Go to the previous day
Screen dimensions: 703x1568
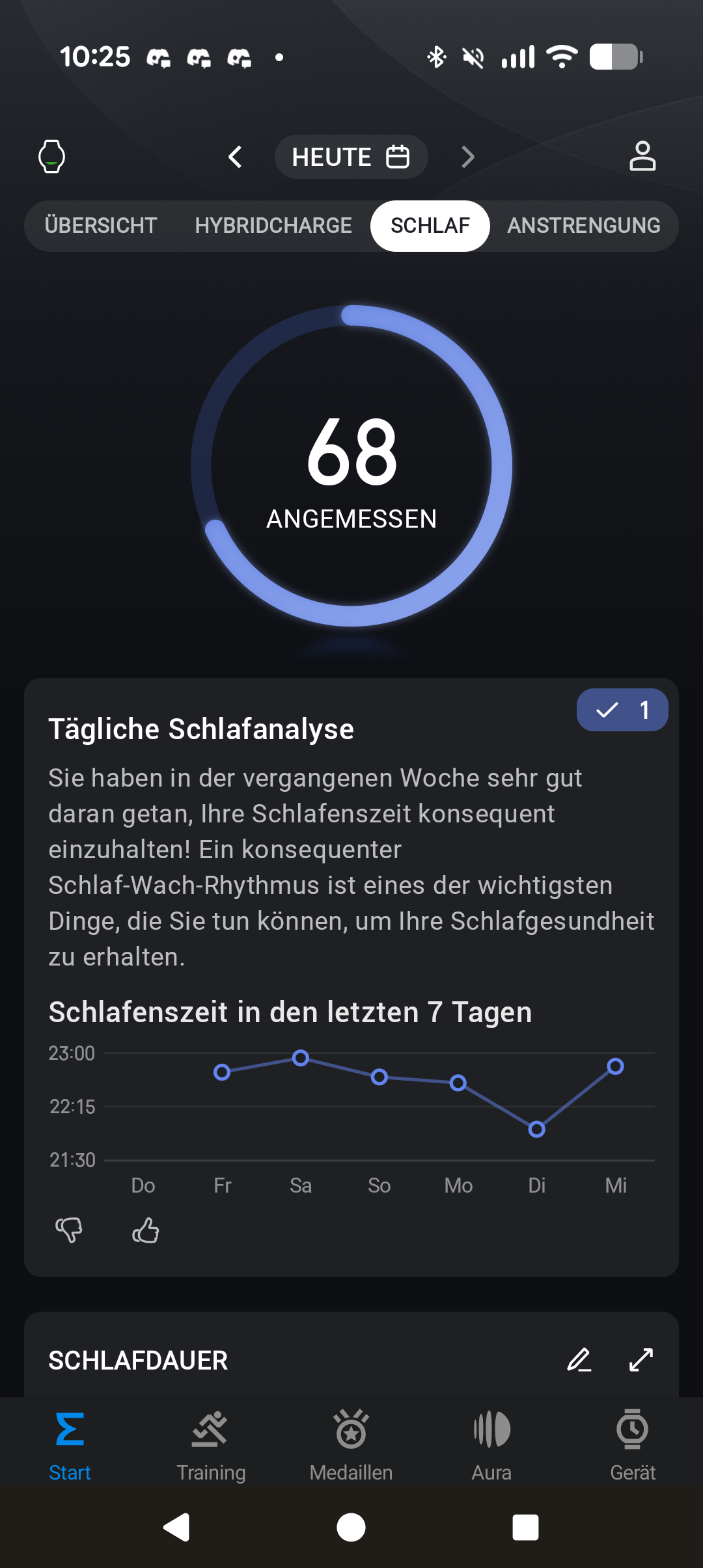[235, 157]
